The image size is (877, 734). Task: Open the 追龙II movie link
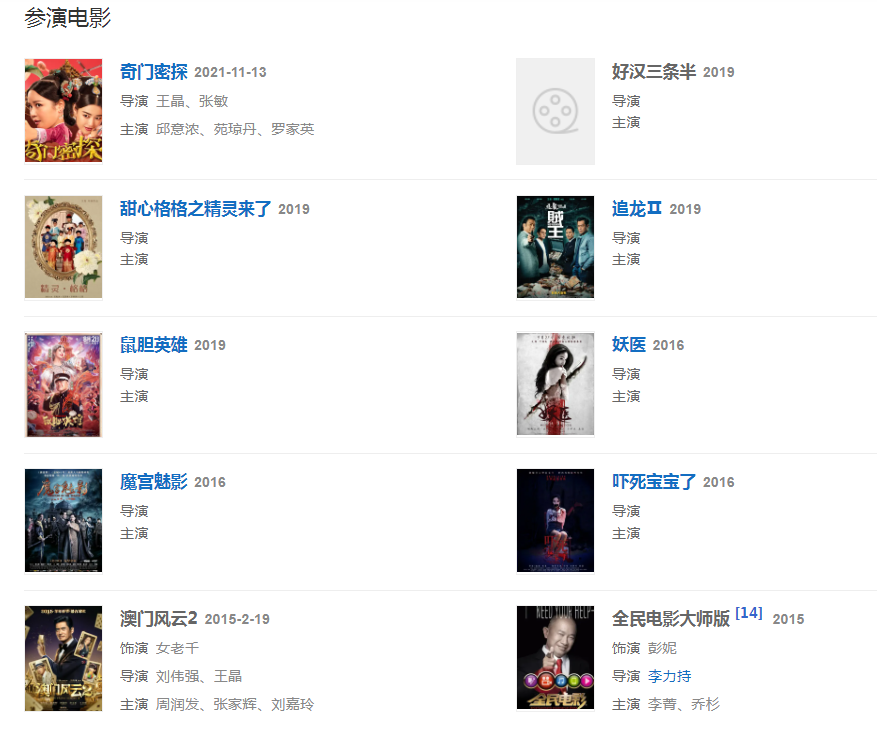pyautogui.click(x=637, y=209)
